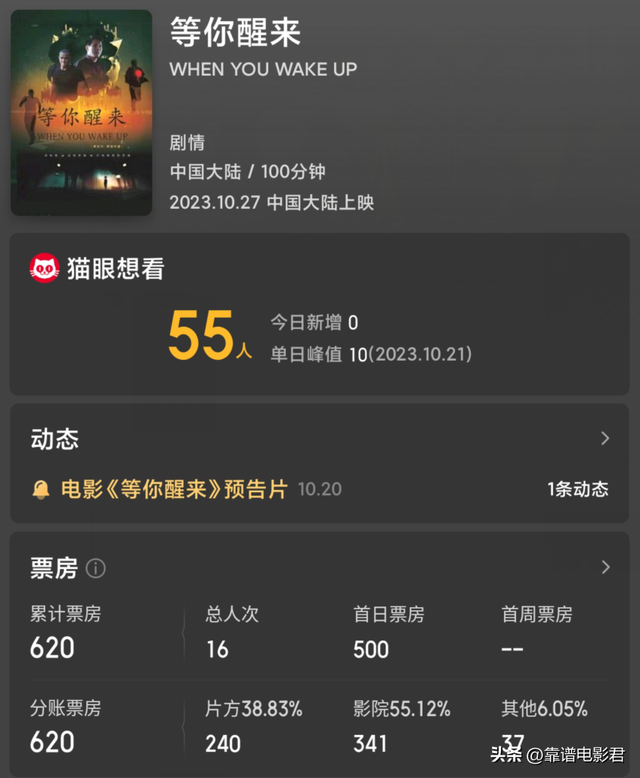This screenshot has width=640, height=778.
Task: Tap the info icon beside 票房
Action: point(96,569)
